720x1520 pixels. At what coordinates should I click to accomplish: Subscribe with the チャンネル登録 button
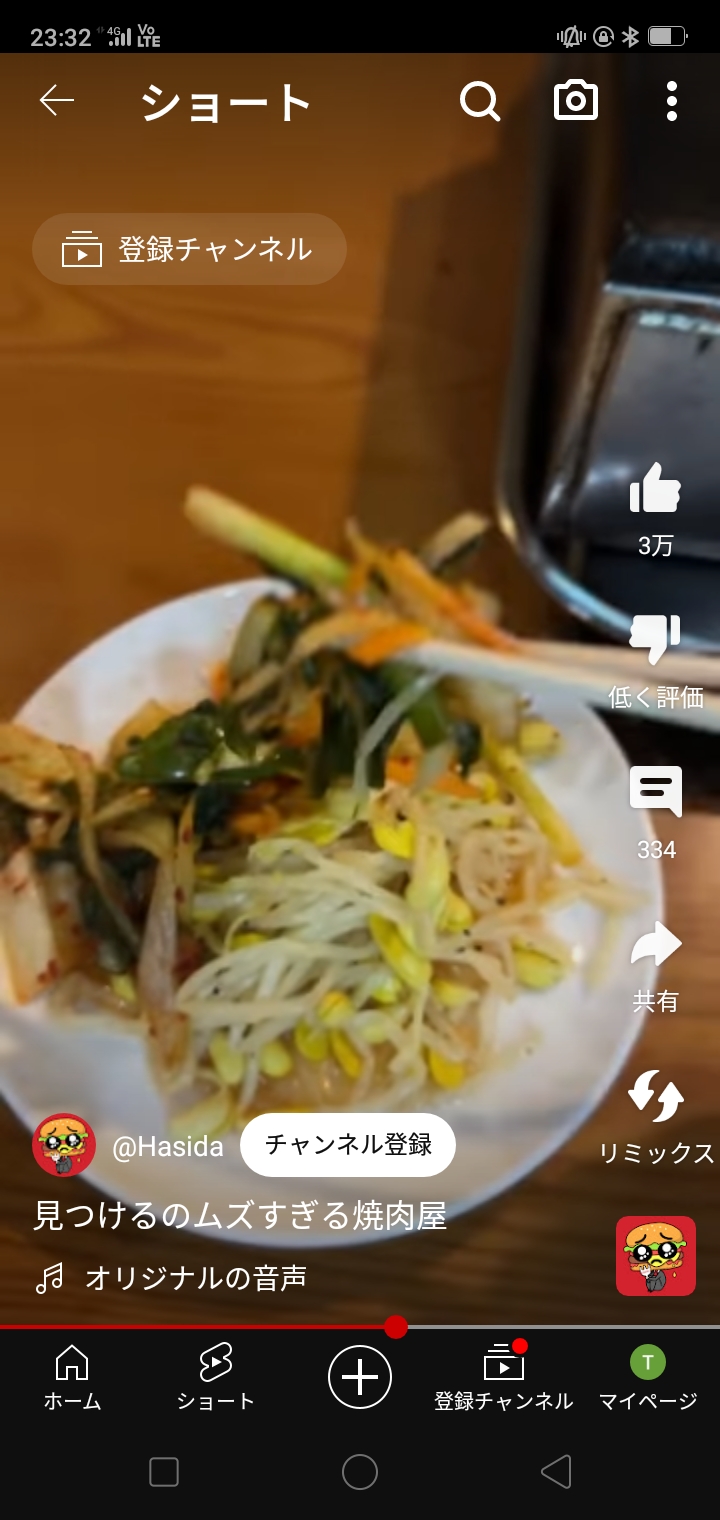pos(347,1145)
